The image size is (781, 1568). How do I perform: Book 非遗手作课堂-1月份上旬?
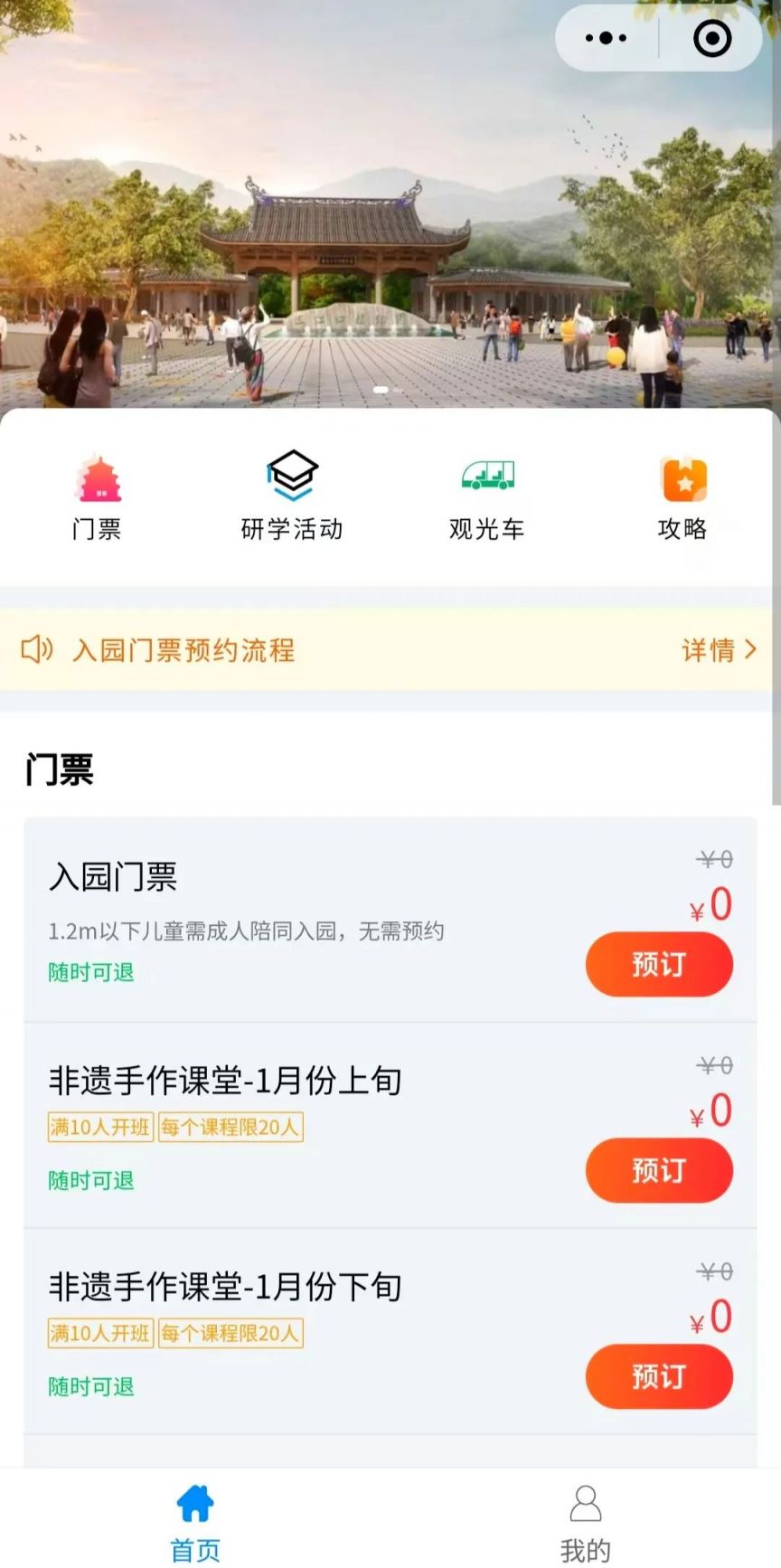[x=659, y=1171]
